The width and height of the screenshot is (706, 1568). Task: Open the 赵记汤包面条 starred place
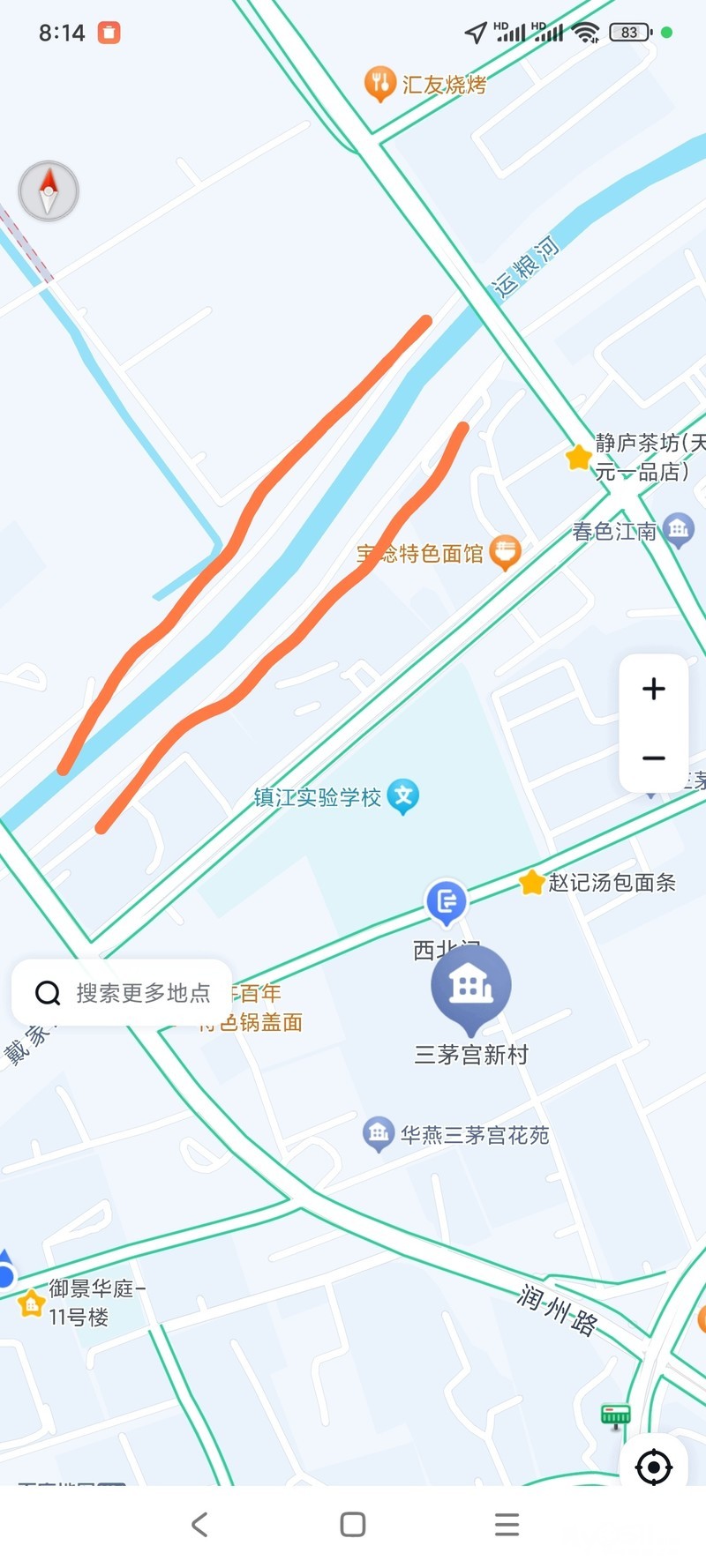tap(532, 882)
